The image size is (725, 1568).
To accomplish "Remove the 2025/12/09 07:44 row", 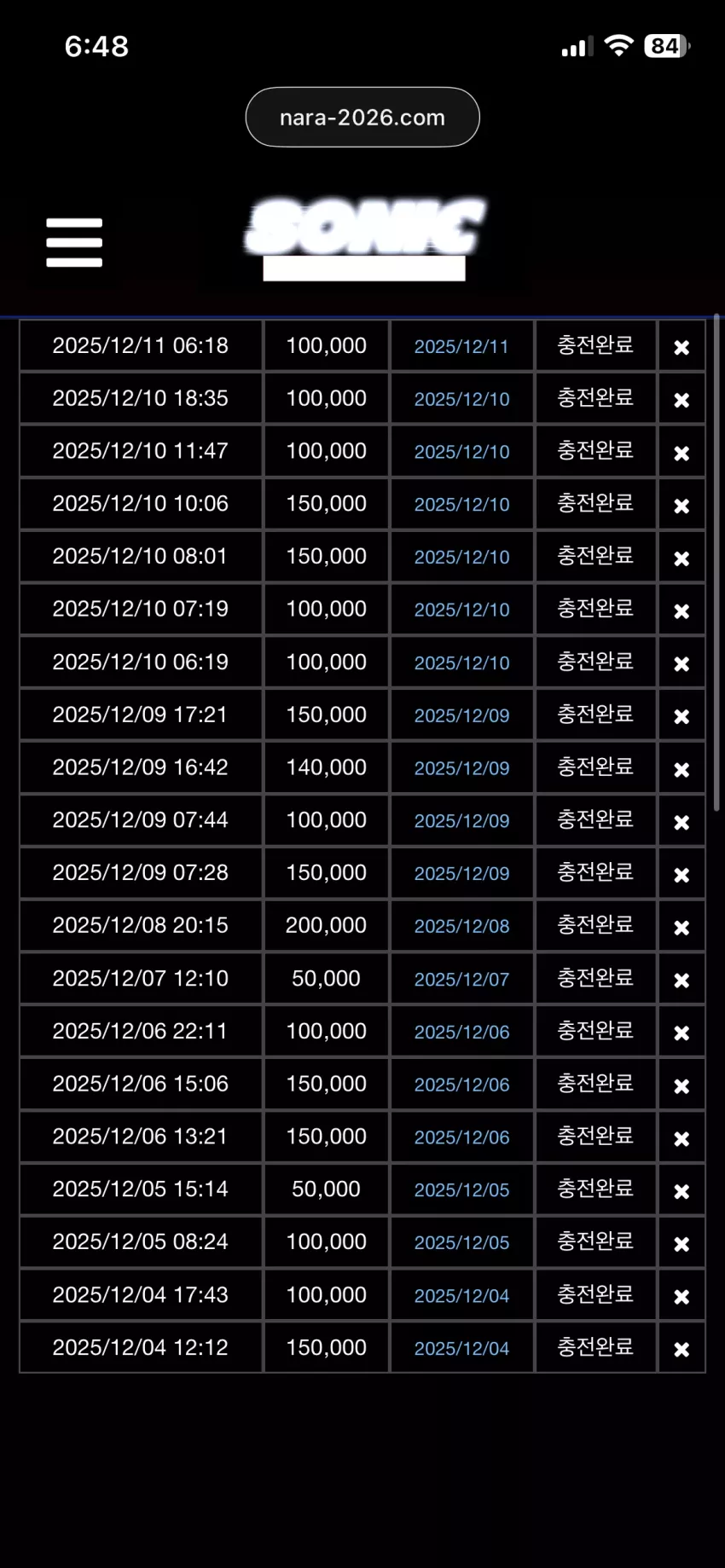I will 681,822.
